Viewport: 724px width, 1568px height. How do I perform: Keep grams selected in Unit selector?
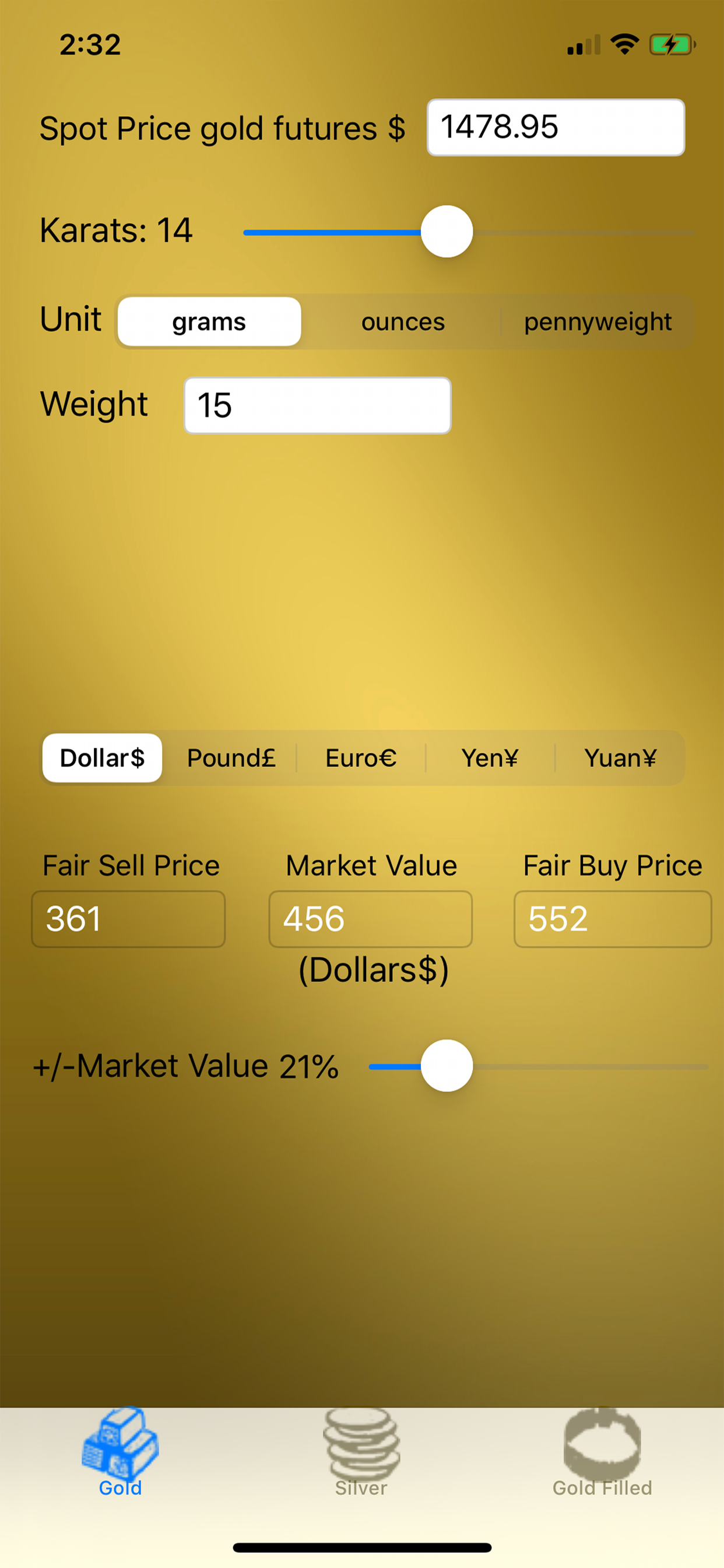click(x=208, y=321)
